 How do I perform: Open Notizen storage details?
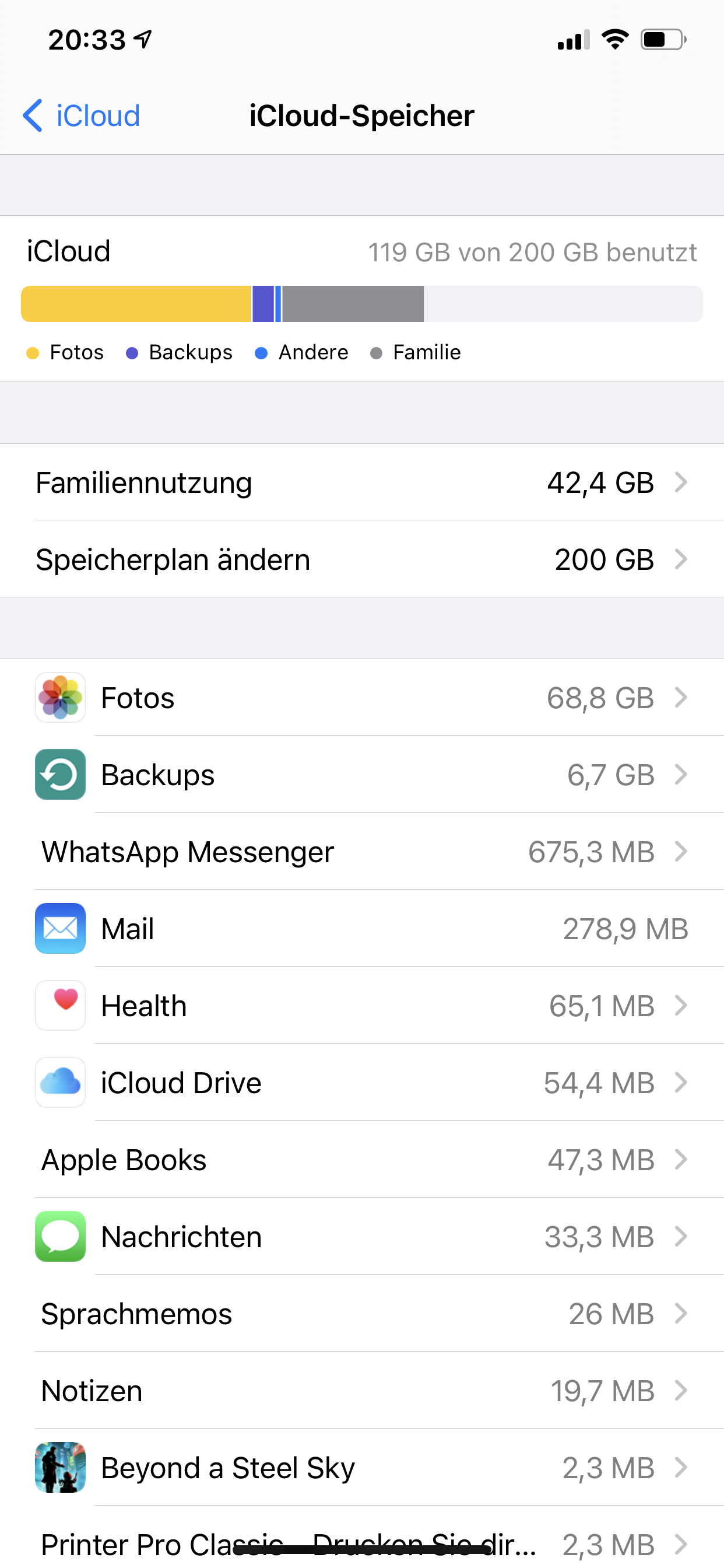[x=361, y=1391]
